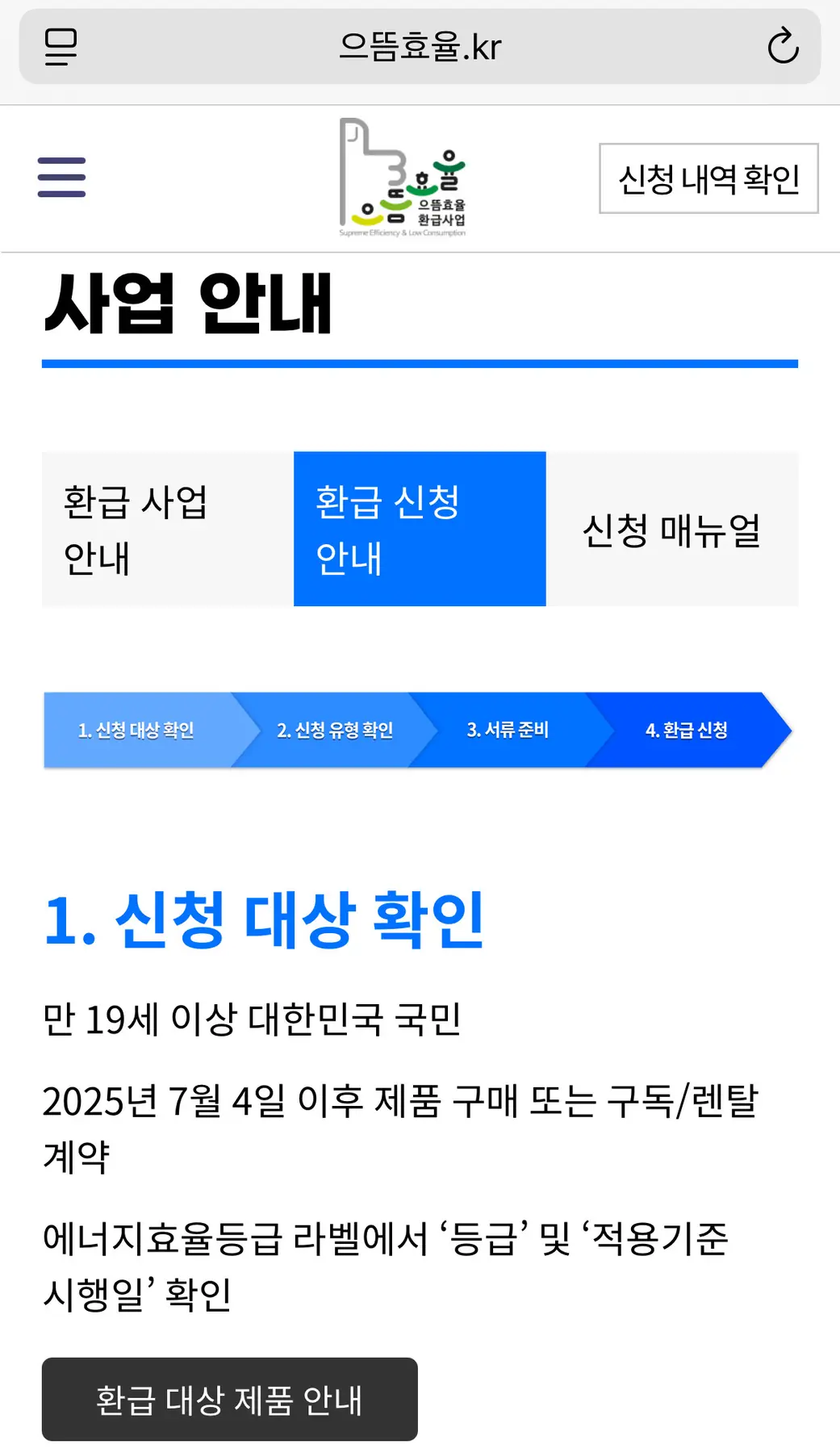Tap the 으뜸효율.kr address bar
Screen dimensions: 840x1453
420,46
